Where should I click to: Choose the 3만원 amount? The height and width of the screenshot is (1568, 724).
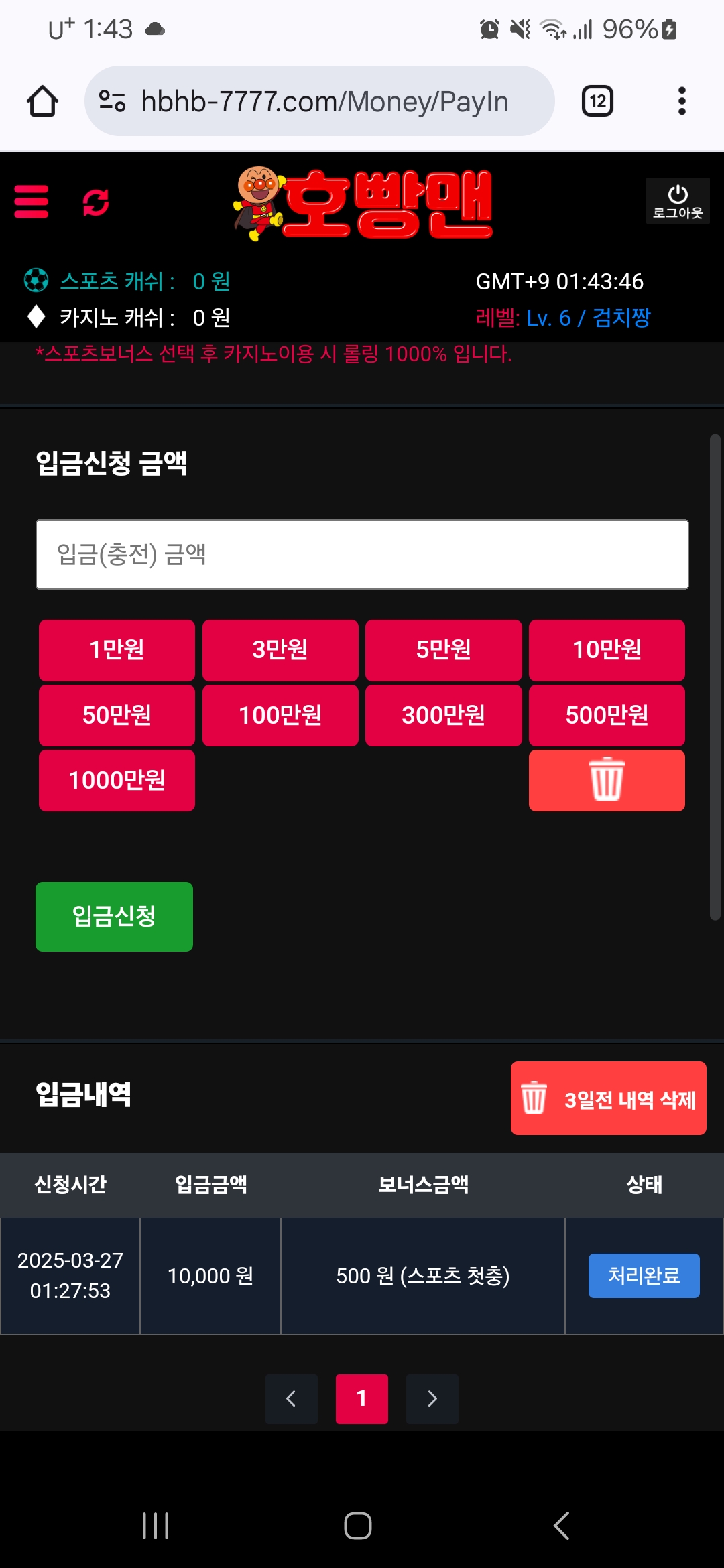click(x=280, y=650)
